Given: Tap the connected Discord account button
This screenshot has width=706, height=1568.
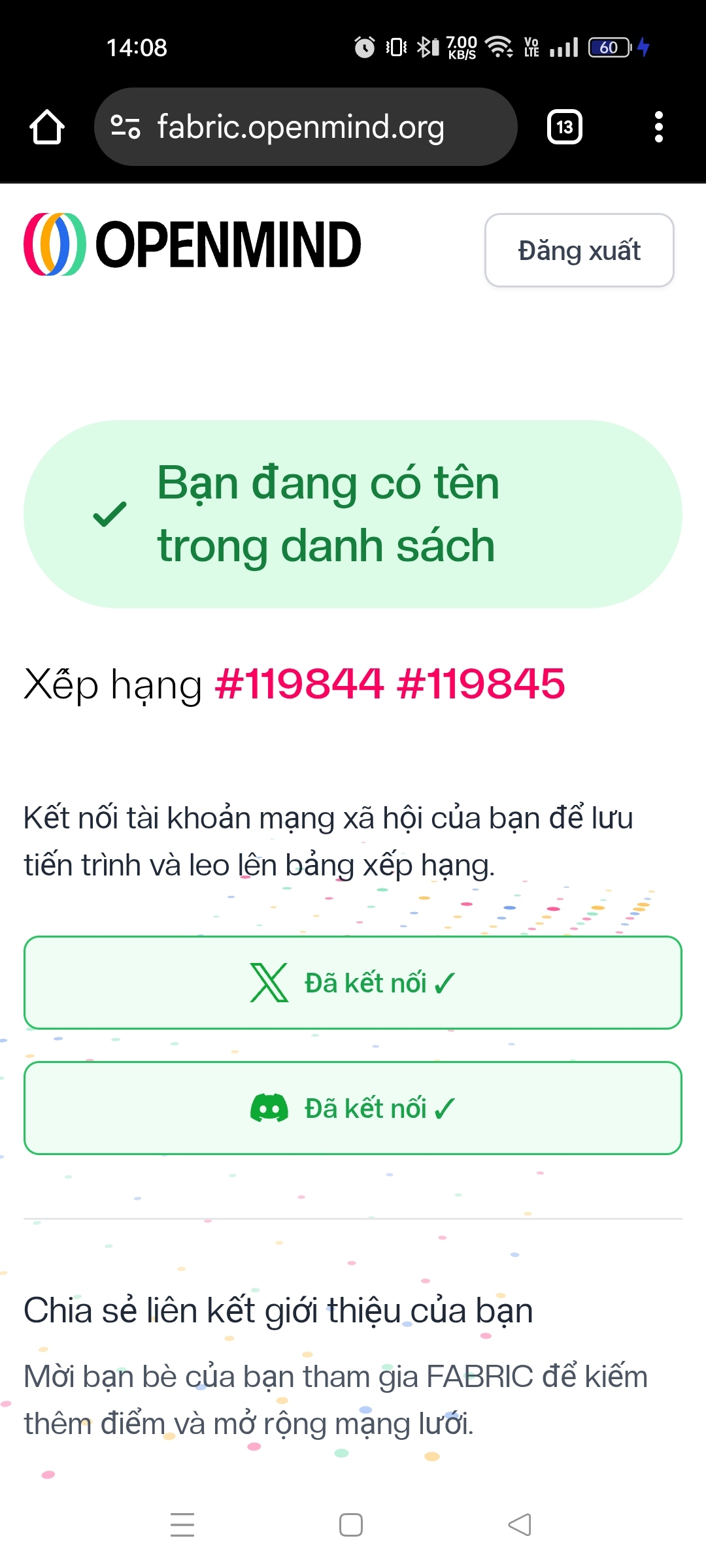Looking at the screenshot, I should [x=353, y=1108].
